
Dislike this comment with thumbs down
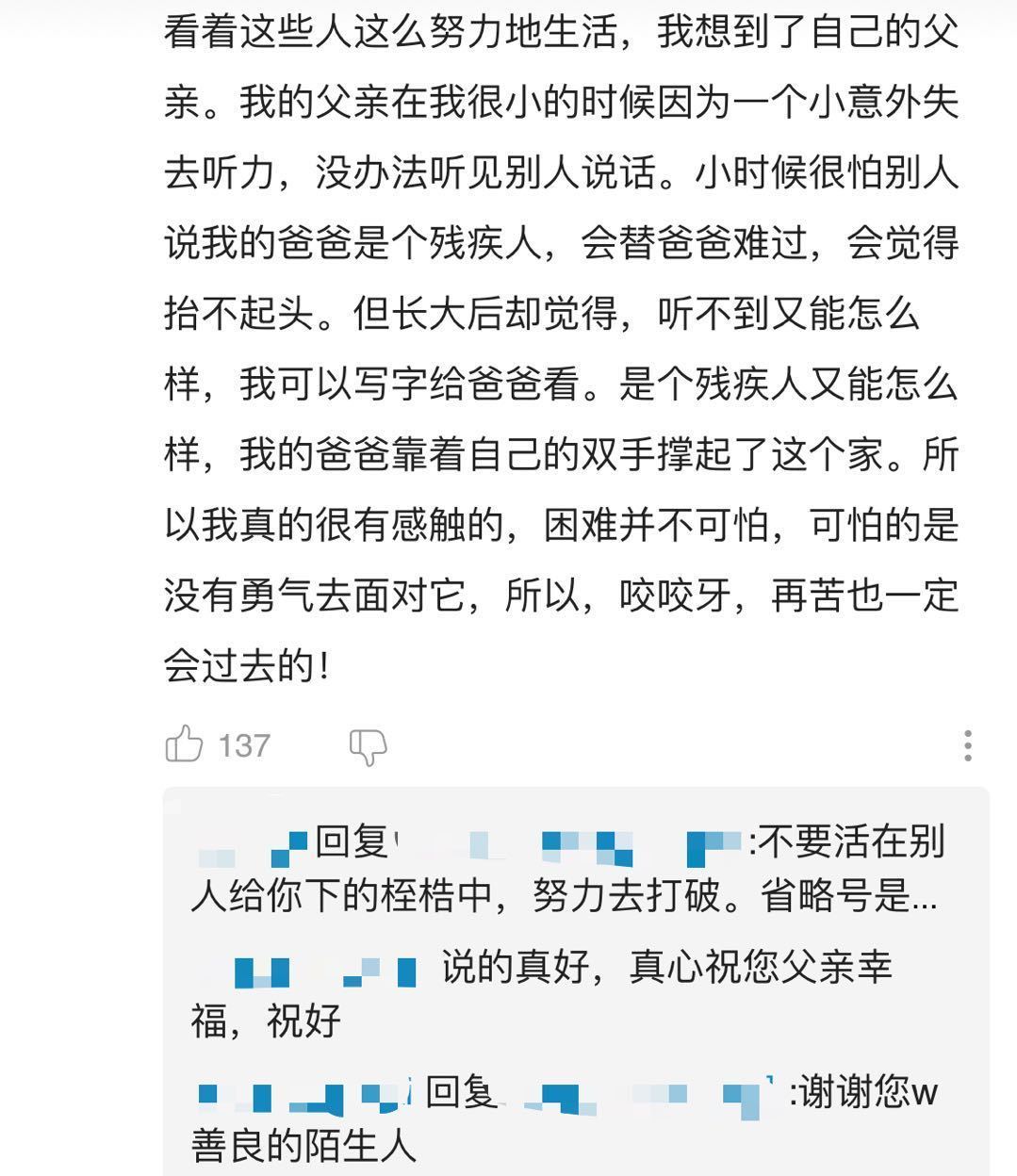(368, 746)
